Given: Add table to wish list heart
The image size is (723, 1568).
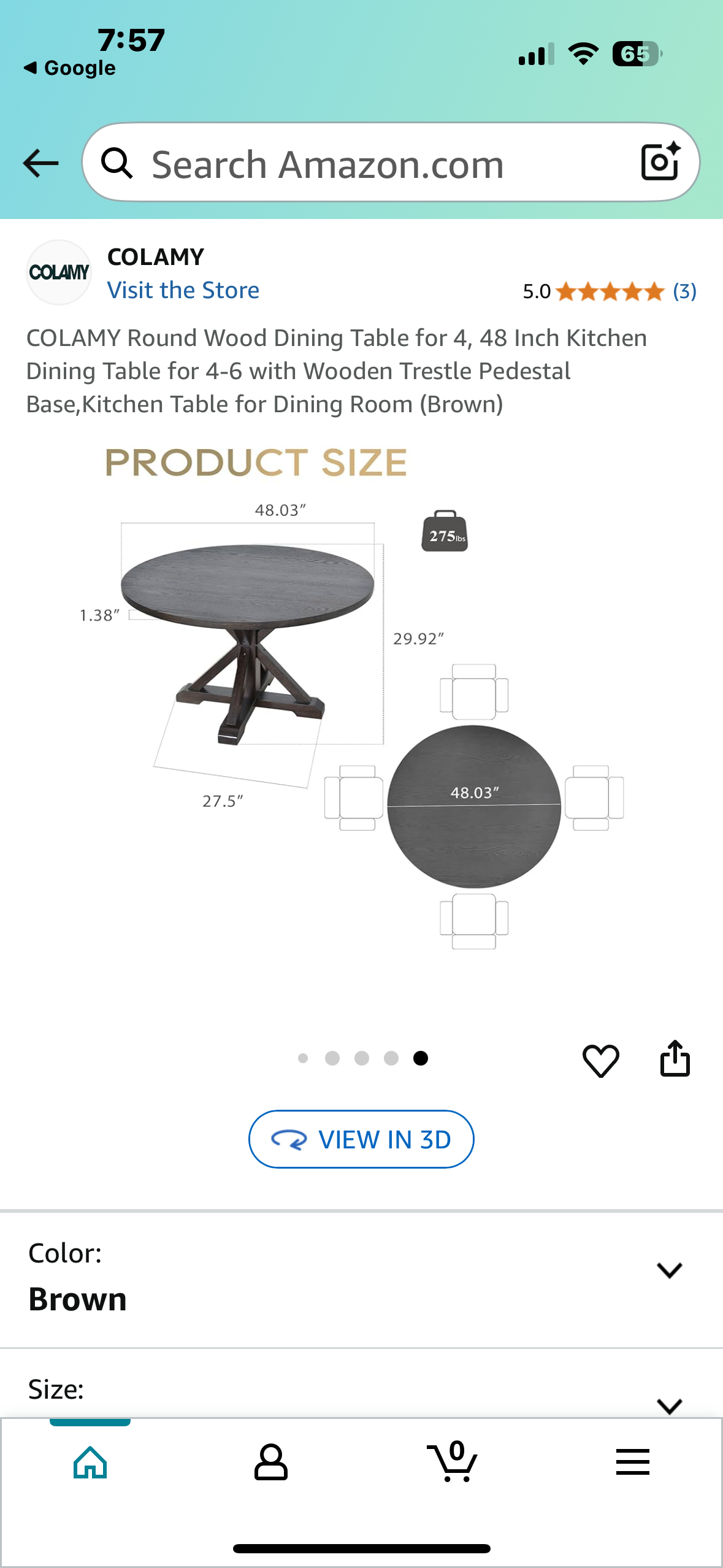Looking at the screenshot, I should click(x=600, y=1059).
